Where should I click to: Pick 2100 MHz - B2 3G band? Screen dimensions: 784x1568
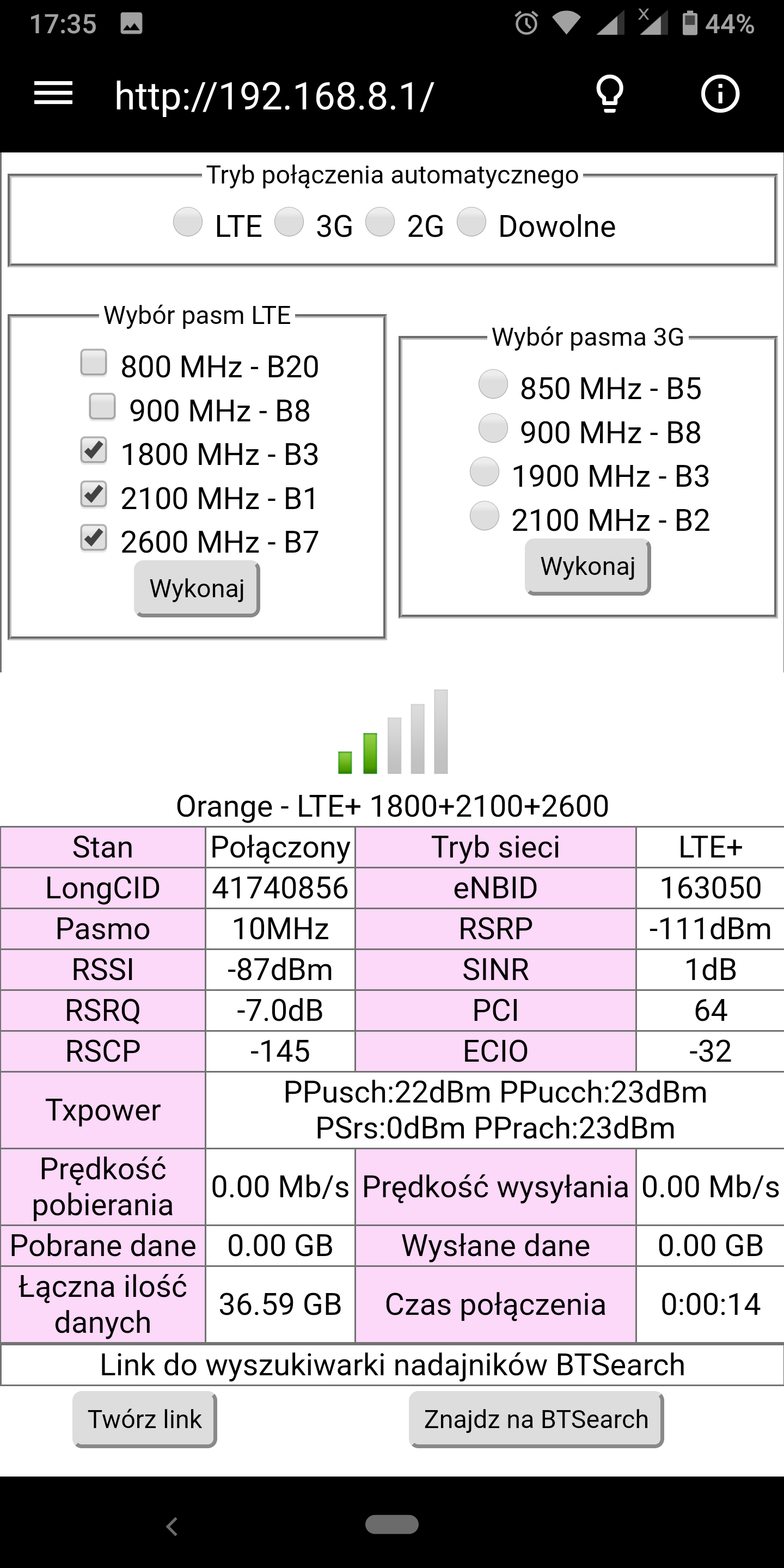(x=485, y=516)
